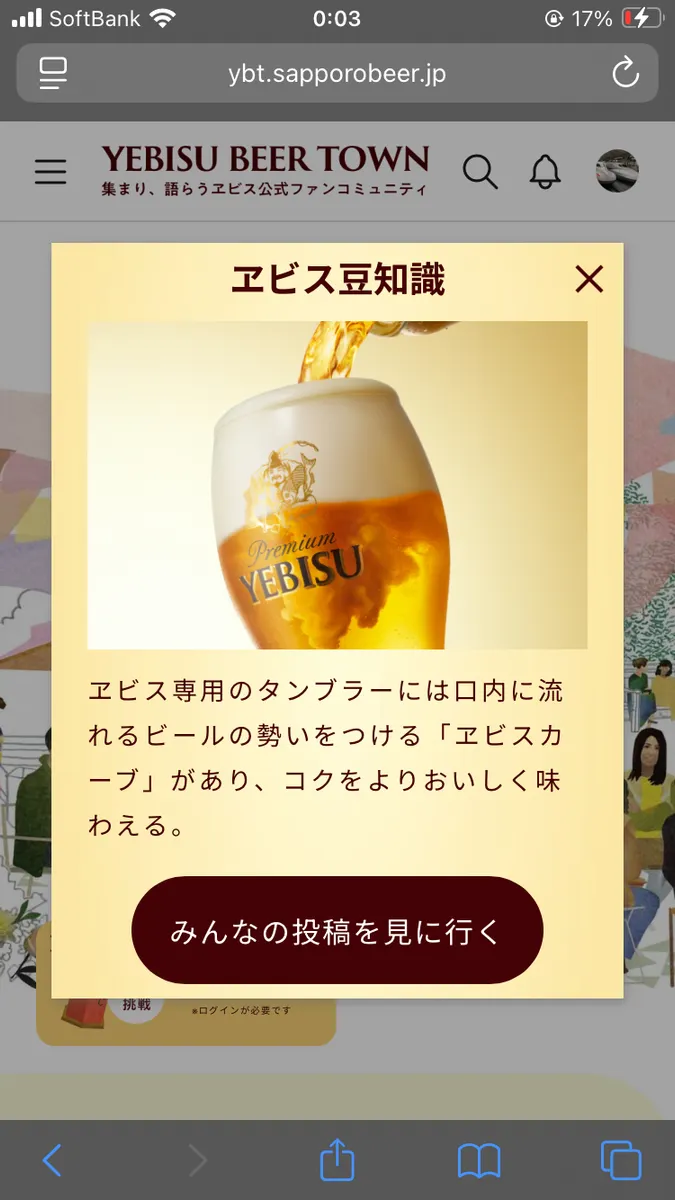
Task: Open Safari bookmarks
Action: (x=479, y=1160)
